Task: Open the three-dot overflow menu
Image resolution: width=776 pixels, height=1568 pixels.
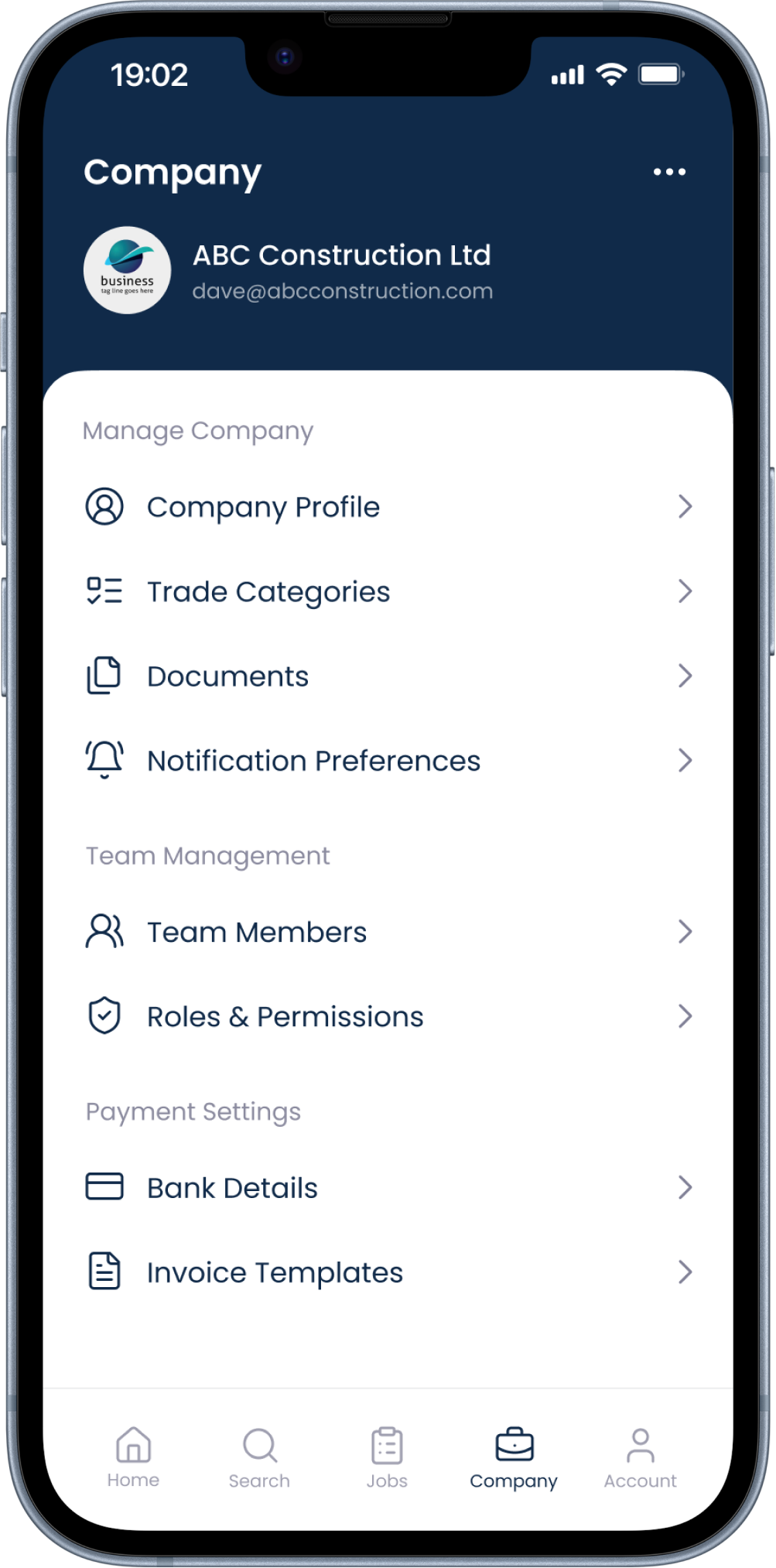Action: (669, 172)
